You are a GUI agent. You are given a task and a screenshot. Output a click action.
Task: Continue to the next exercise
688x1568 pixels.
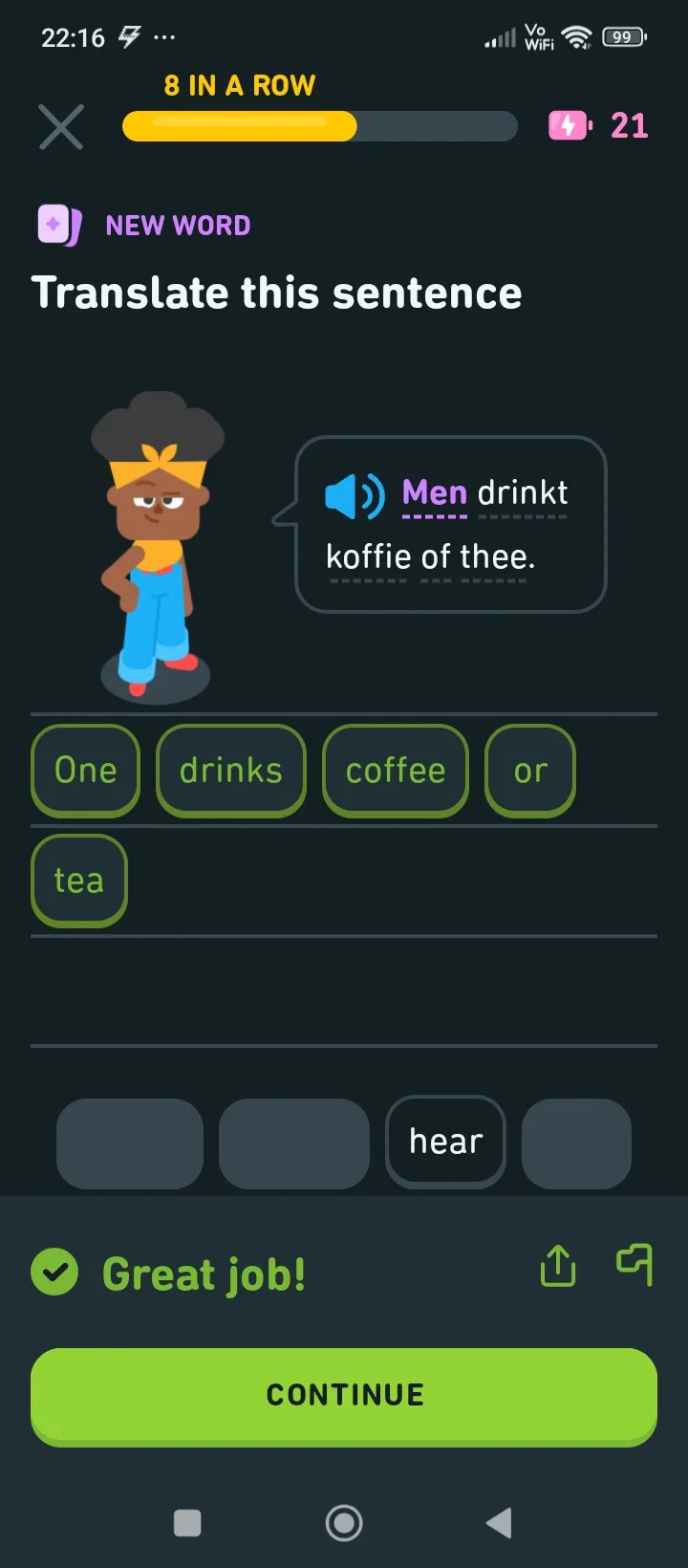[x=344, y=1395]
